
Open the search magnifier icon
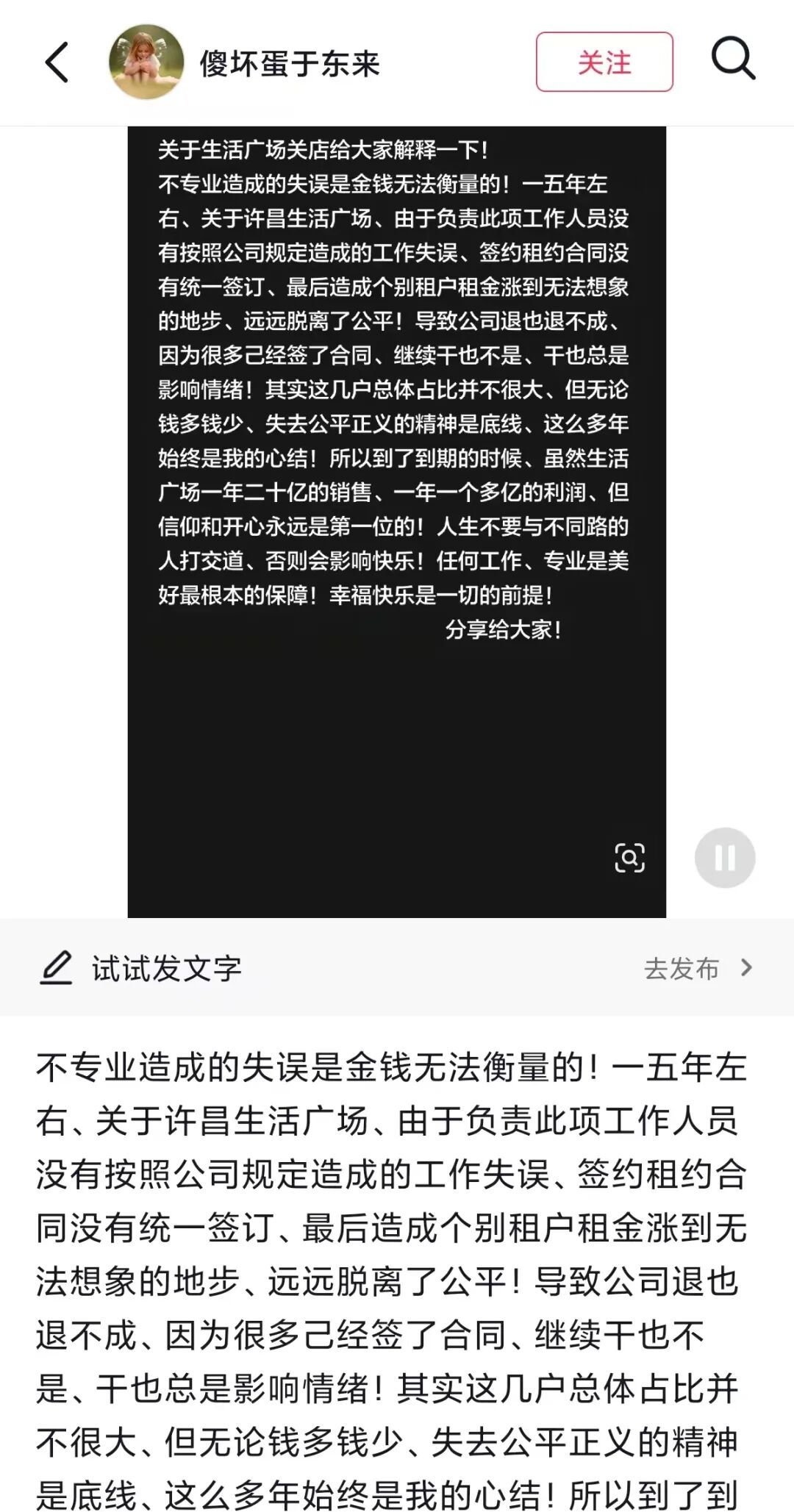[733, 59]
